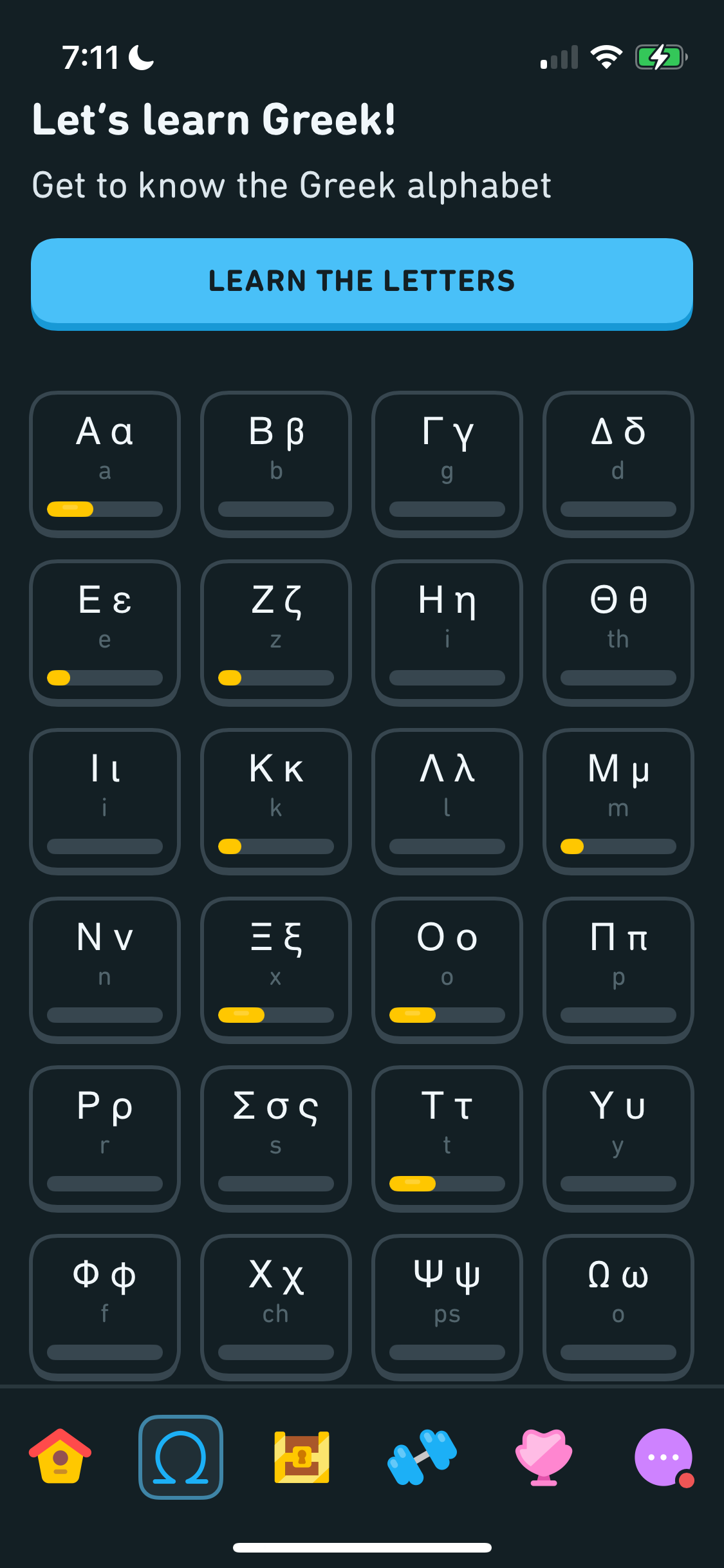
Task: Open the More menu tab
Action: click(x=664, y=1457)
